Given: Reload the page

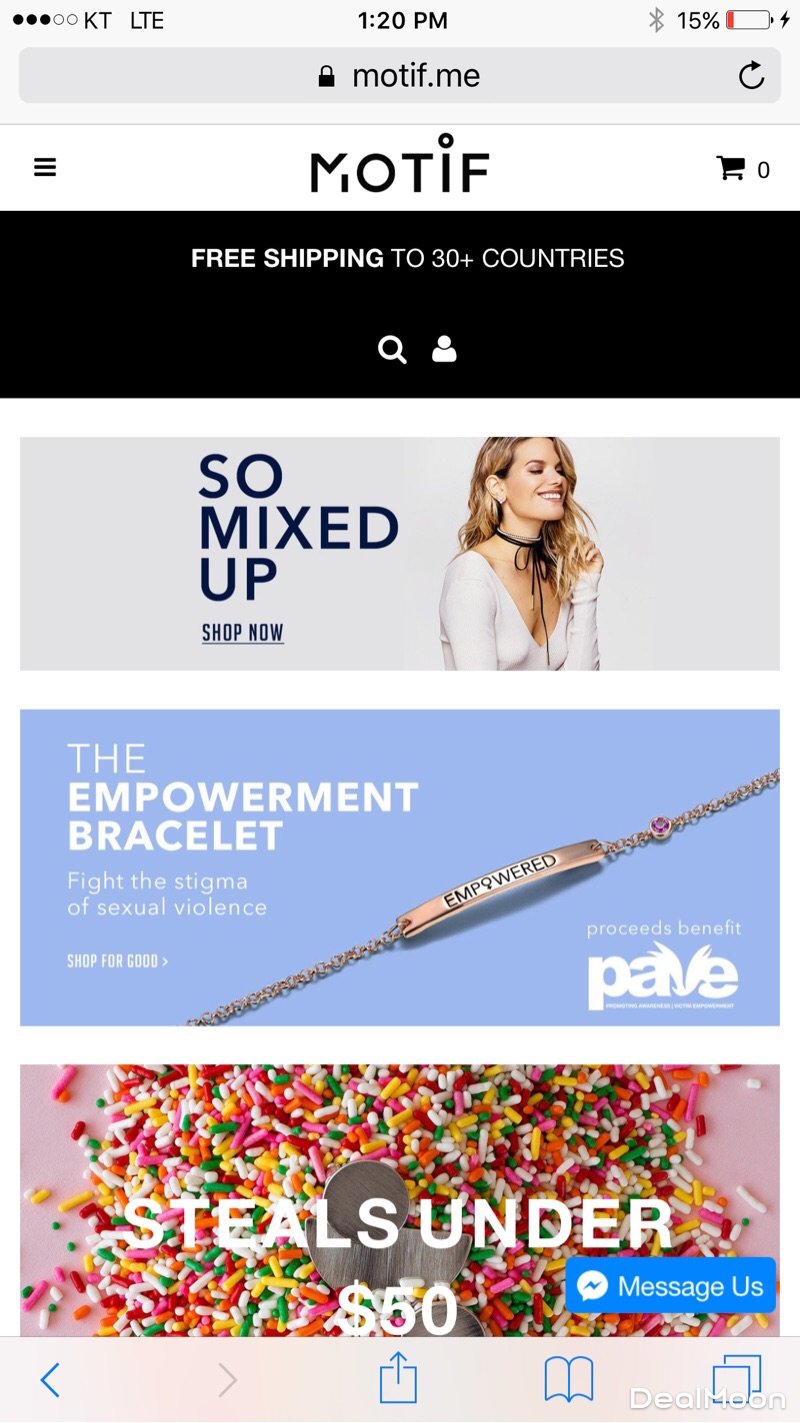Looking at the screenshot, I should [751, 76].
